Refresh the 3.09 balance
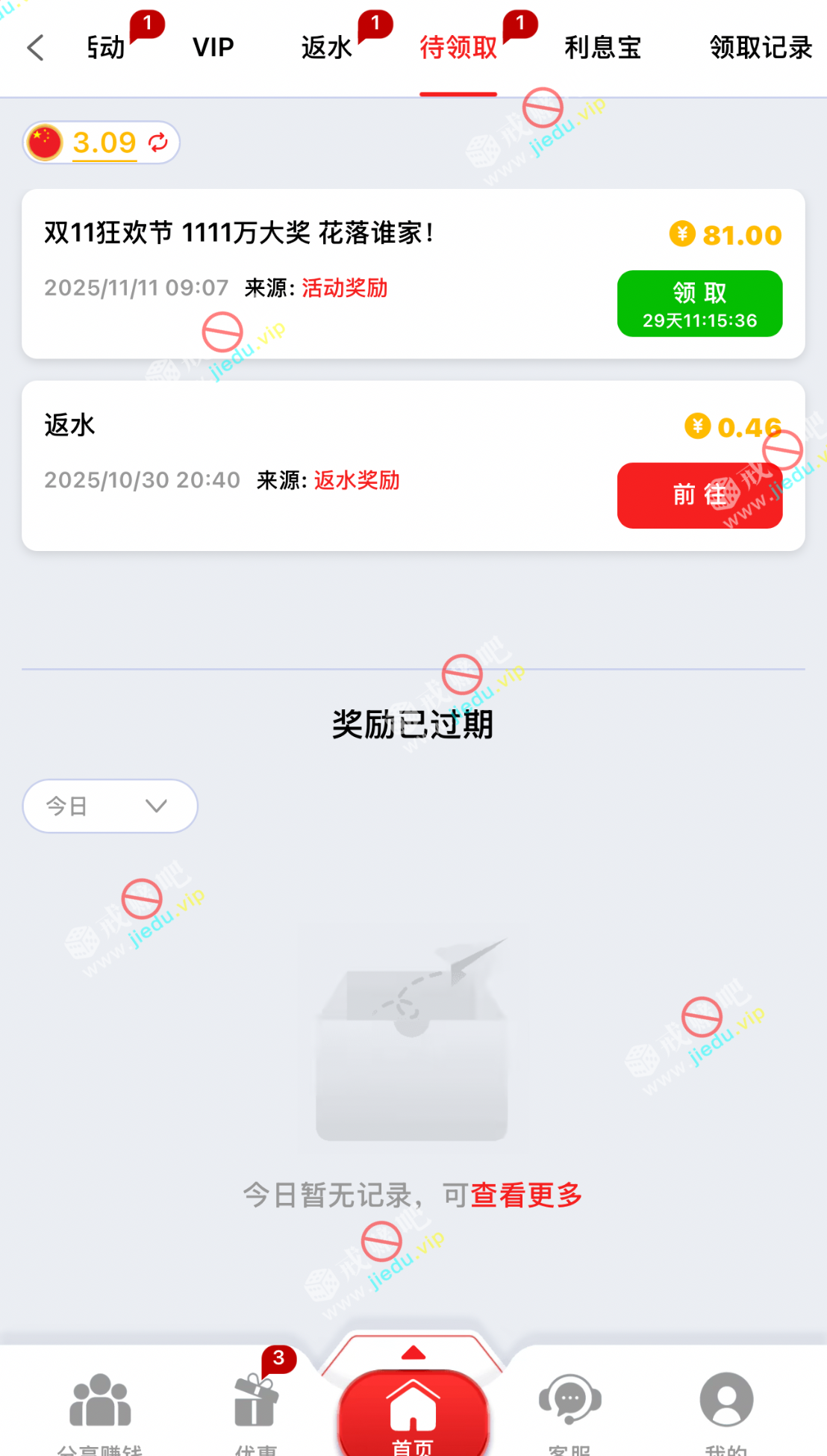Screen dimensions: 827x1456 (x=158, y=142)
